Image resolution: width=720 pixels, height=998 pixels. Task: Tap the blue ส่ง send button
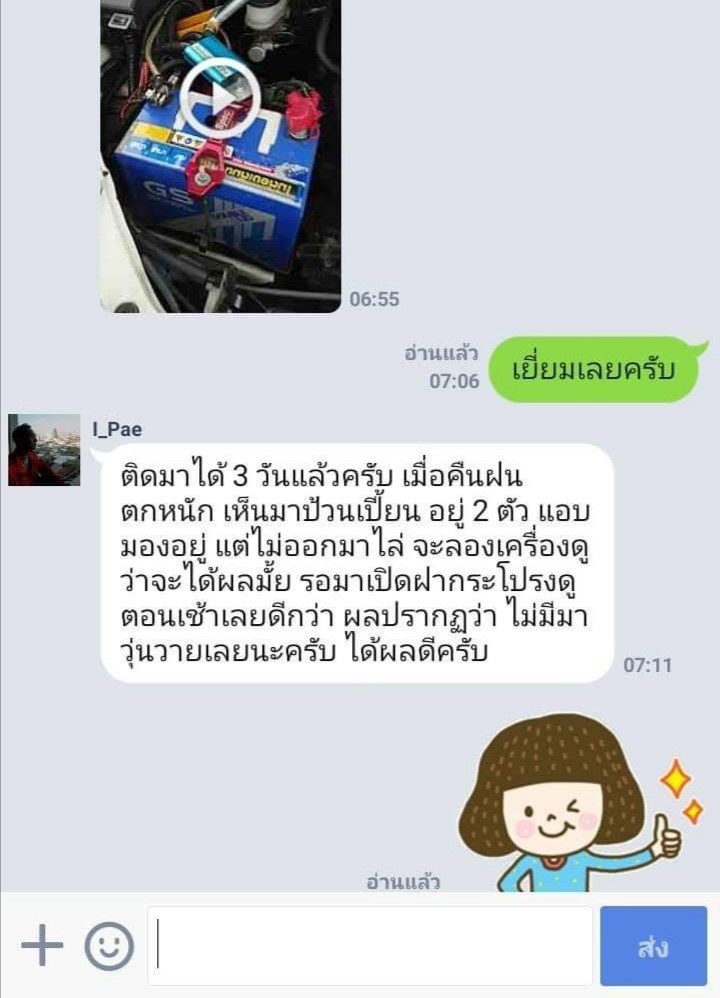pyautogui.click(x=653, y=946)
